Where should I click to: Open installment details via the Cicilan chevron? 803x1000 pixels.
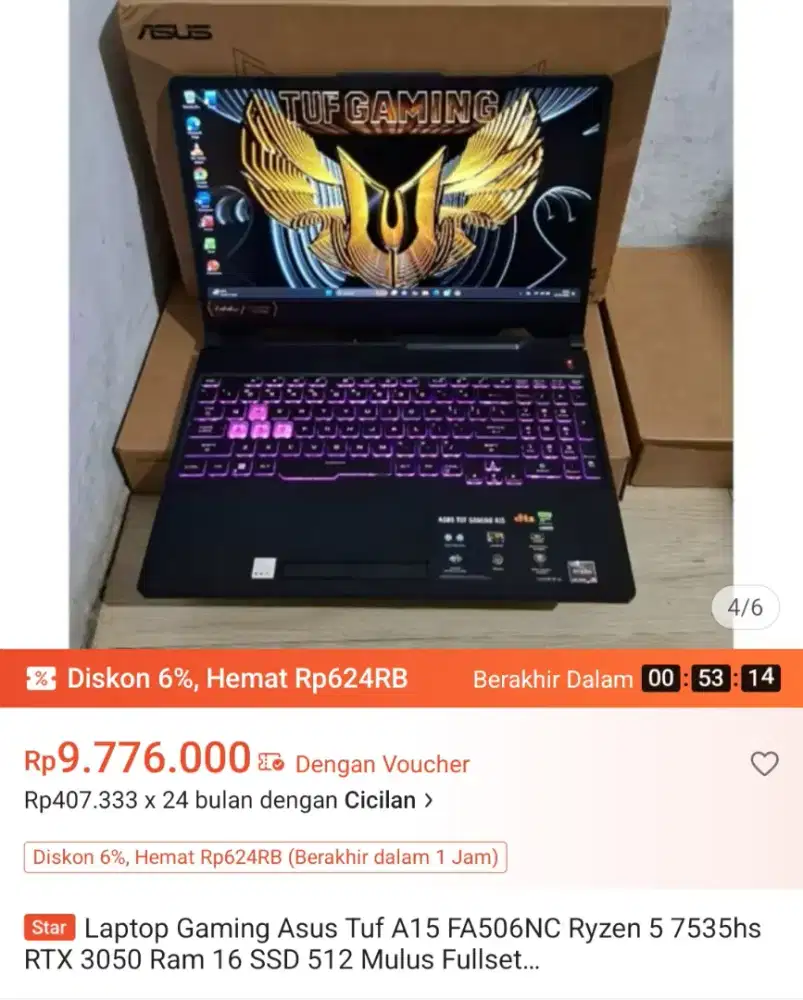click(428, 800)
